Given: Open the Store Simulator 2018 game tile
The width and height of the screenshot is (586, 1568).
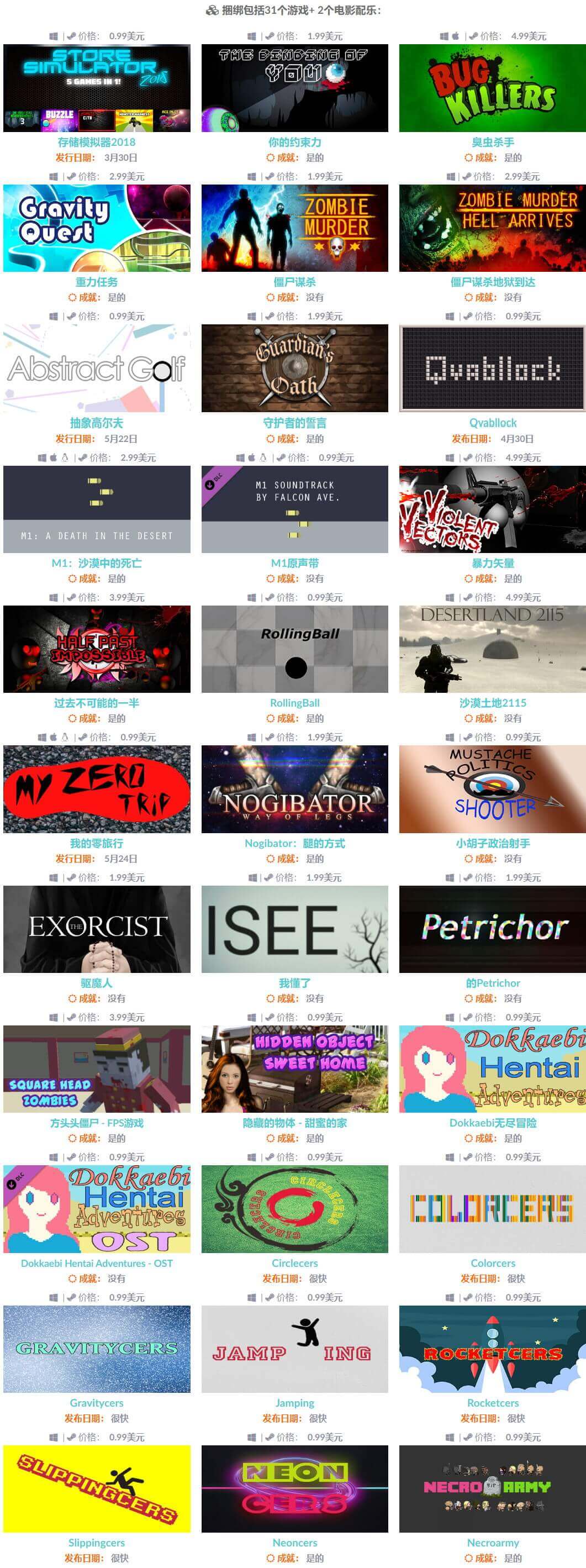Looking at the screenshot, I should point(97,88).
